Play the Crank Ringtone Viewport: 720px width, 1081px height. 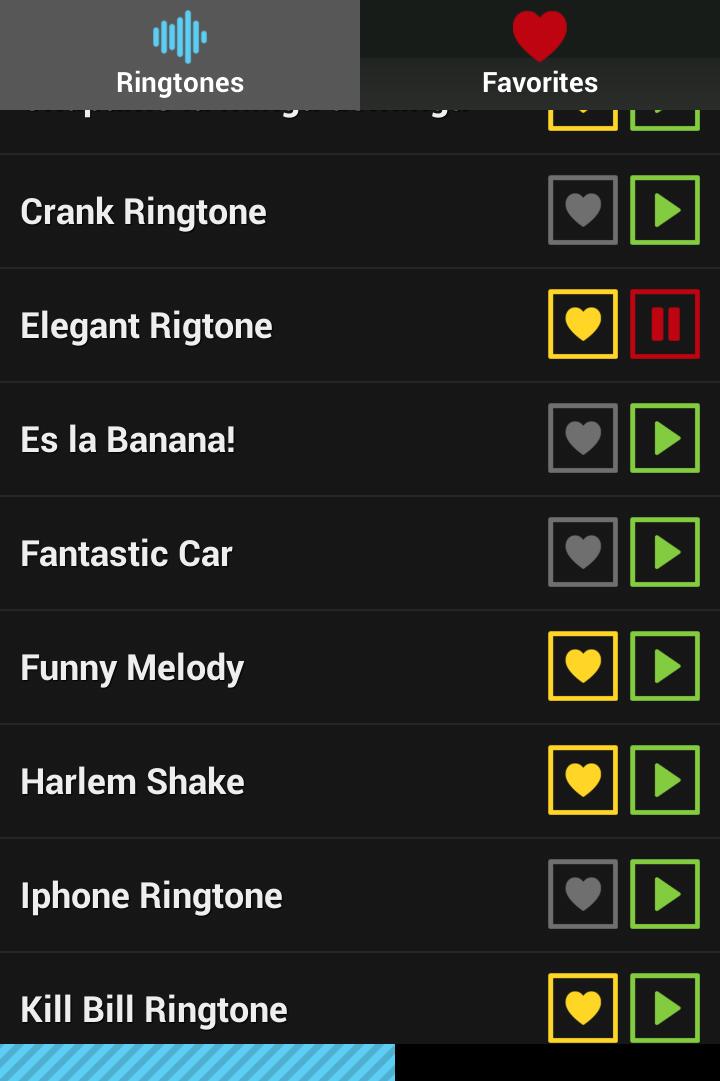coord(664,210)
